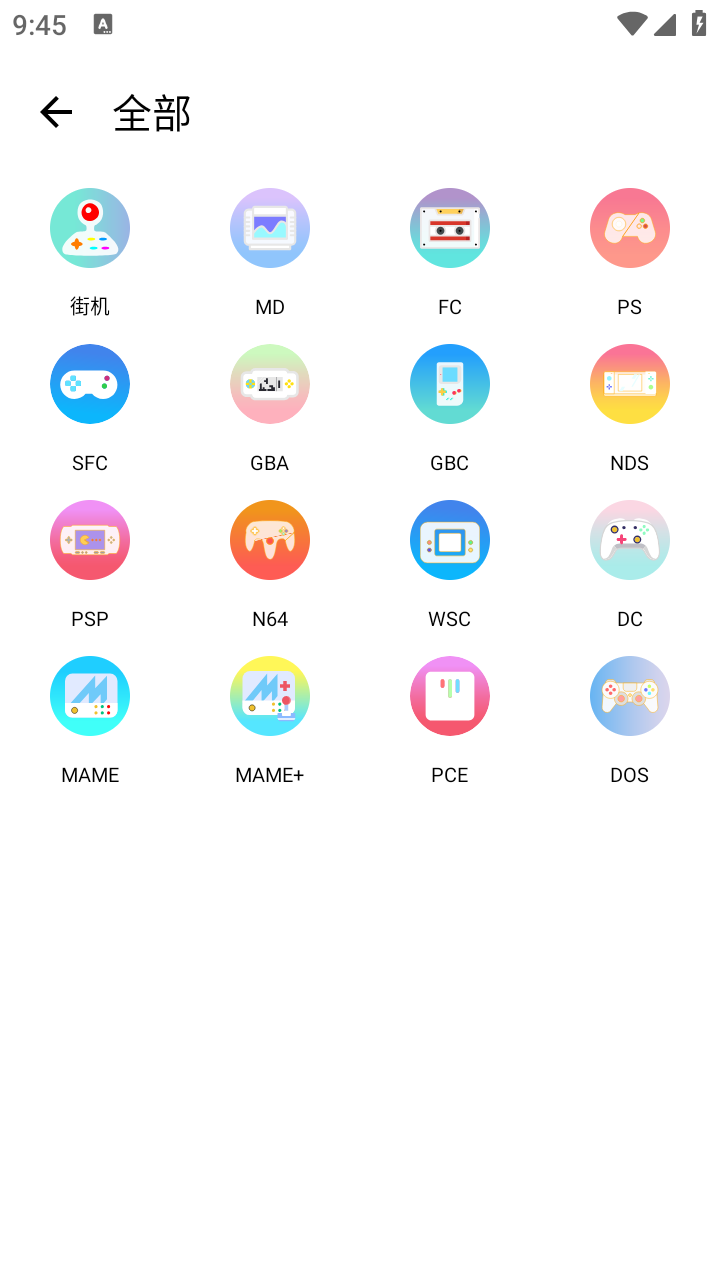Open the MAME+ emulator icon
The height and width of the screenshot is (1280, 720).
point(269,695)
